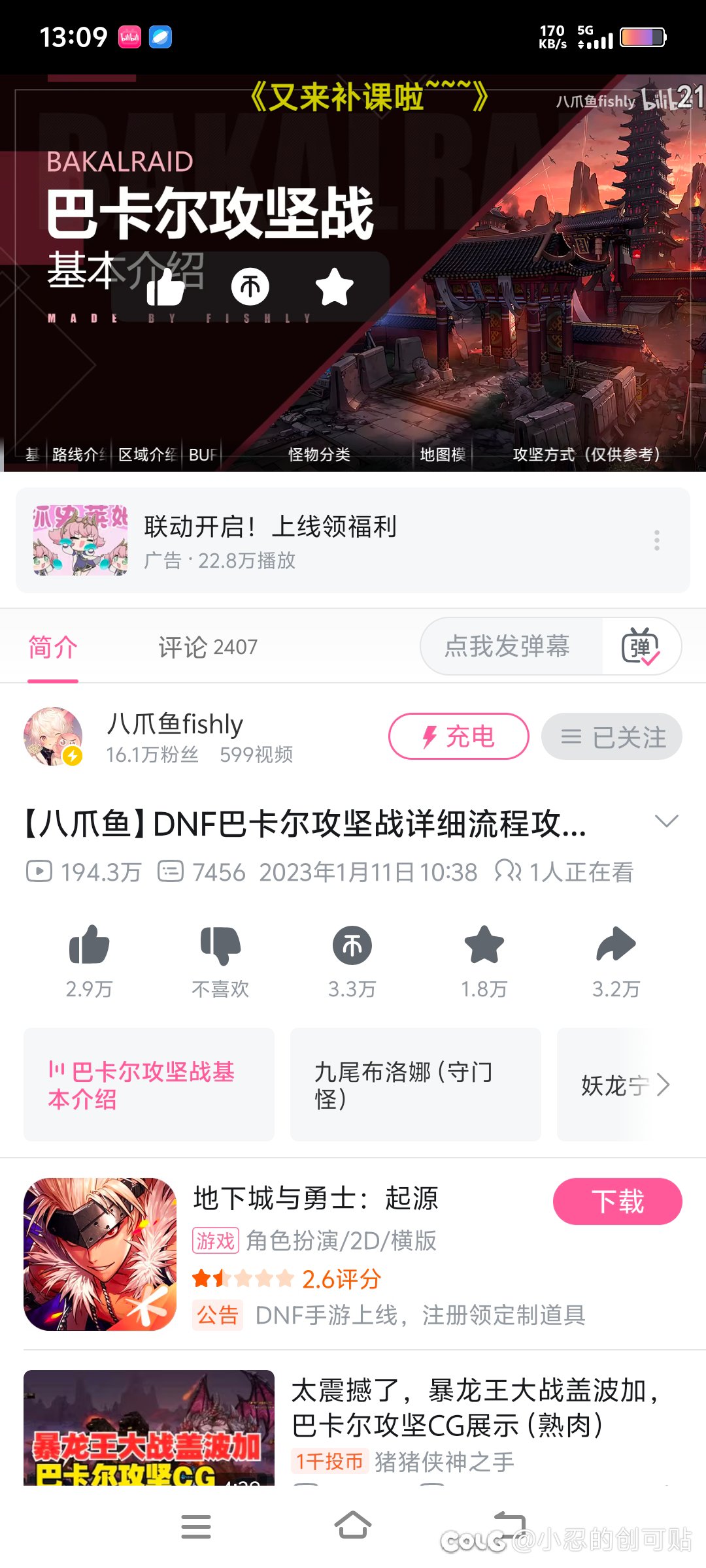Open the ad card's three-dot menu
The width and height of the screenshot is (706, 1568).
[x=656, y=540]
